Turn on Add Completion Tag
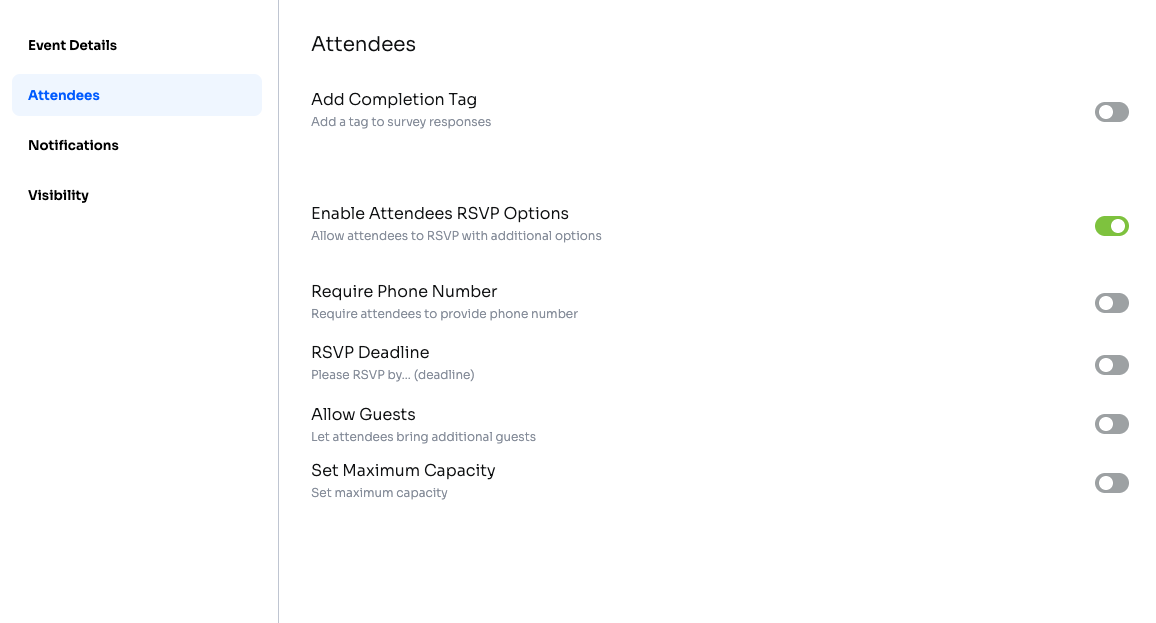This screenshot has width=1156, height=623. pos(1111,112)
